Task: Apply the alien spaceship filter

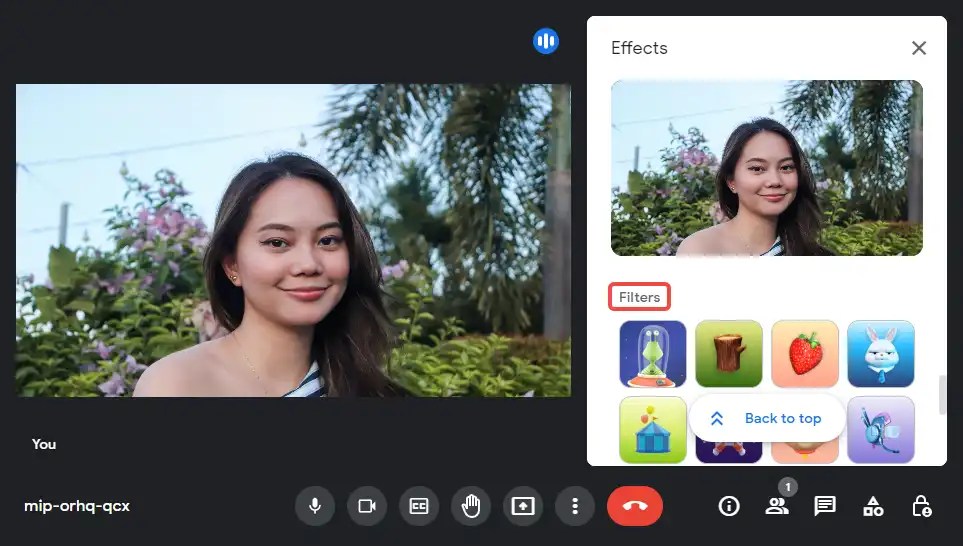Action: 653,354
